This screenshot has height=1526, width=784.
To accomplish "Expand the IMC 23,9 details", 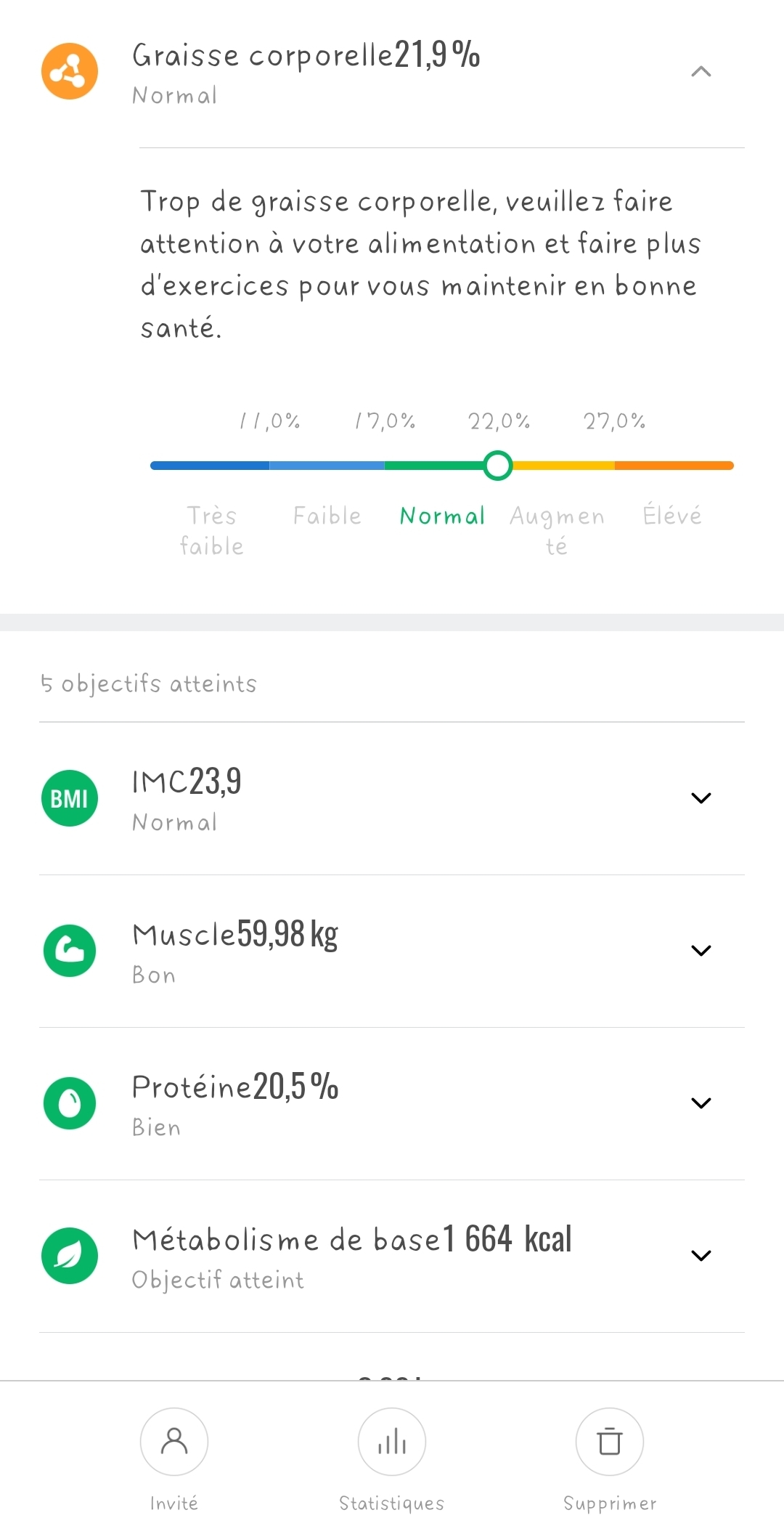I will tap(701, 798).
